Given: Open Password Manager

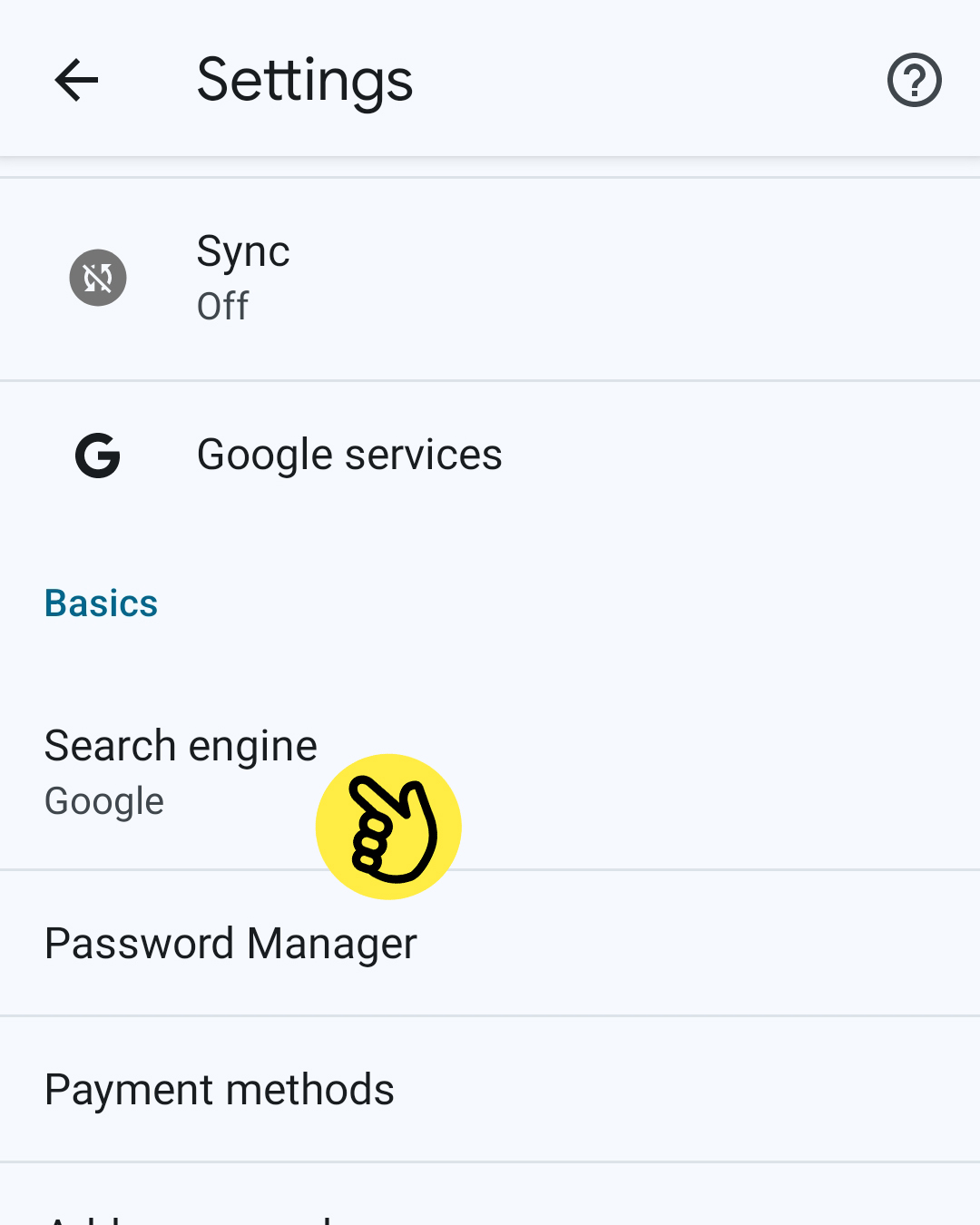Looking at the screenshot, I should 230,942.
